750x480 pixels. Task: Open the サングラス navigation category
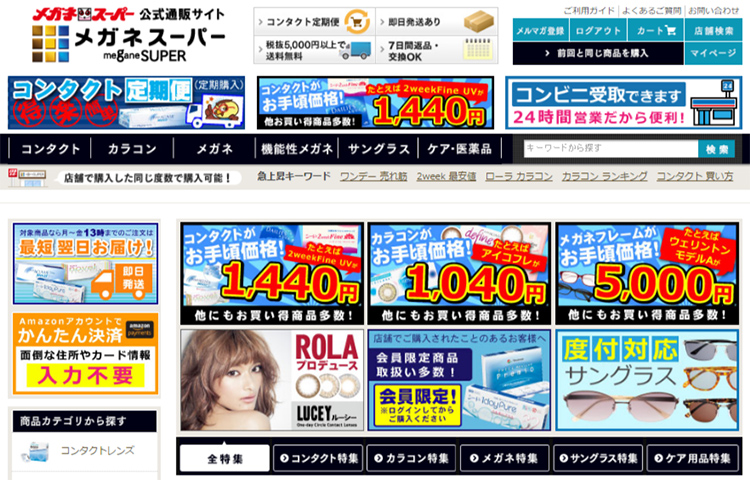(381, 149)
